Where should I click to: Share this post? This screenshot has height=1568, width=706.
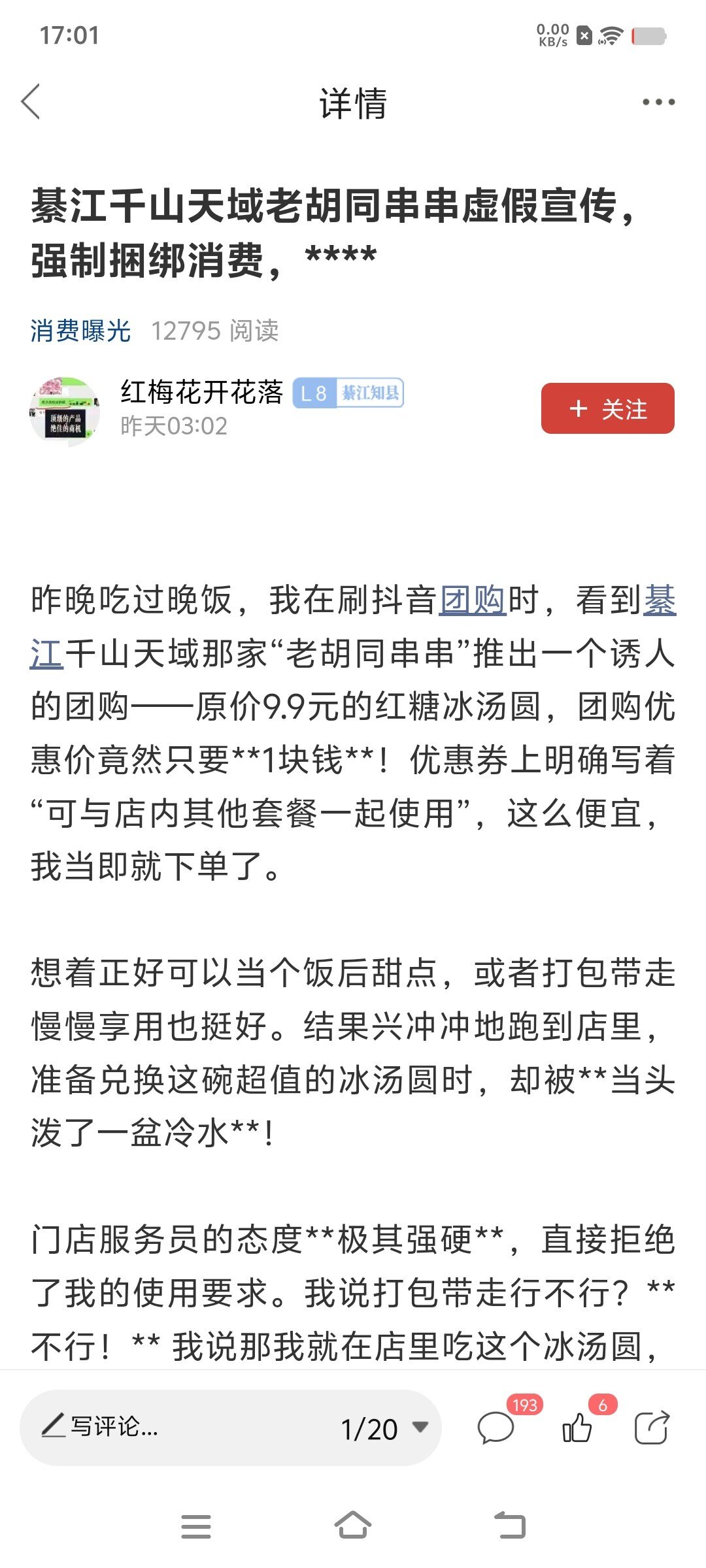[x=652, y=1427]
